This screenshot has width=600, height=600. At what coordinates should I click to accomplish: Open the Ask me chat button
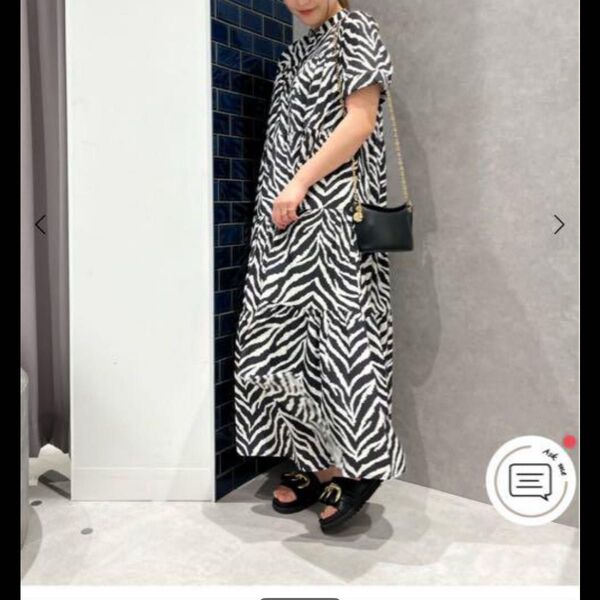pyautogui.click(x=531, y=480)
